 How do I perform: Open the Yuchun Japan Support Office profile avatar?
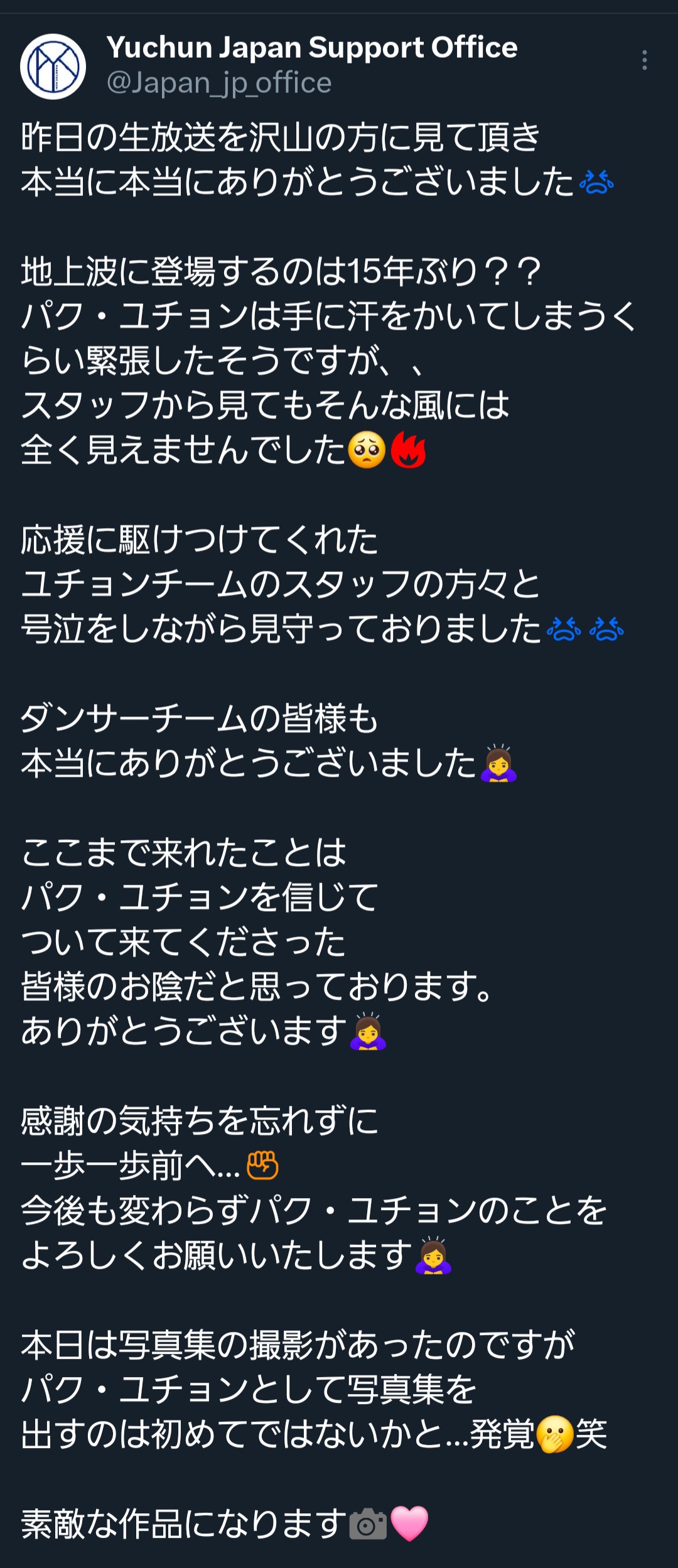(53, 67)
